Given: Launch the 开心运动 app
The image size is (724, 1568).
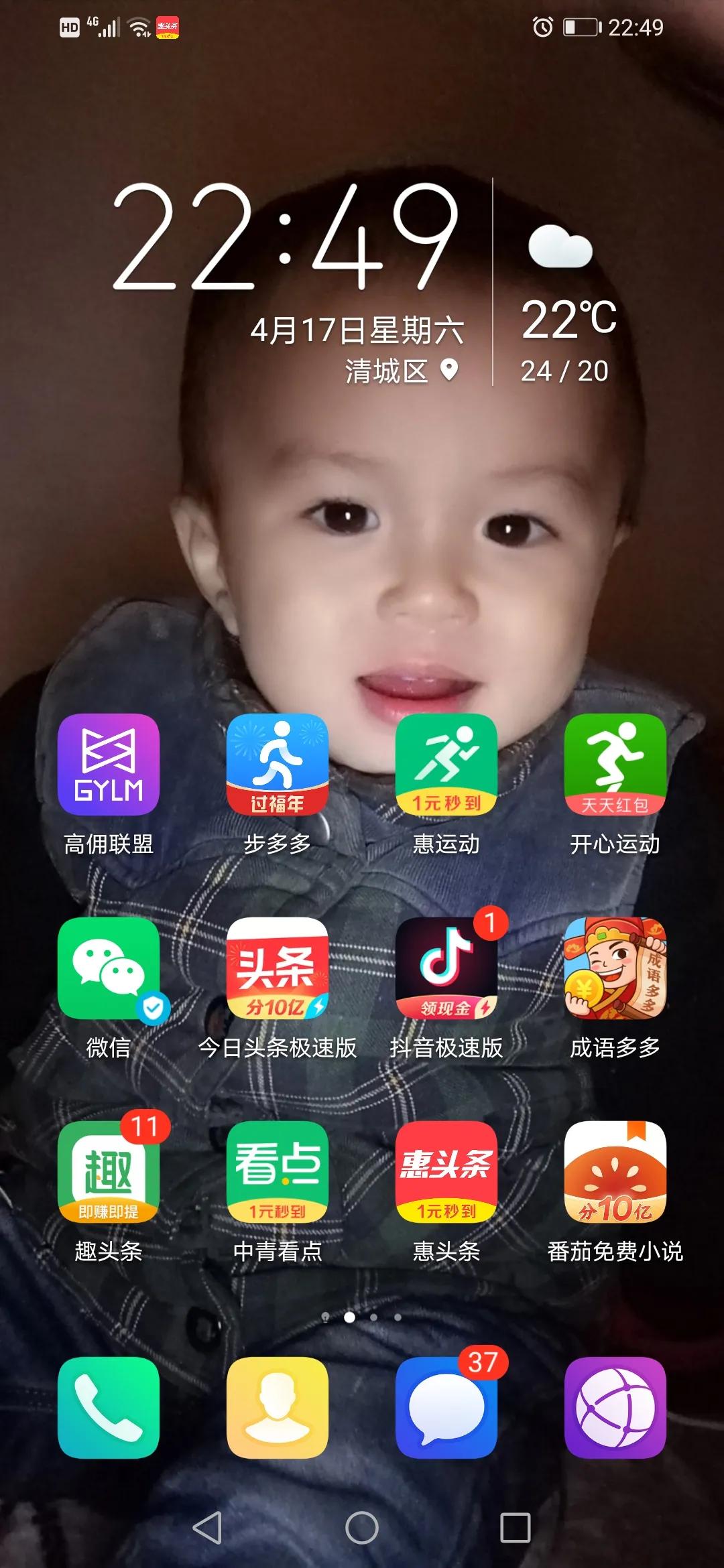Looking at the screenshot, I should pos(615,765).
